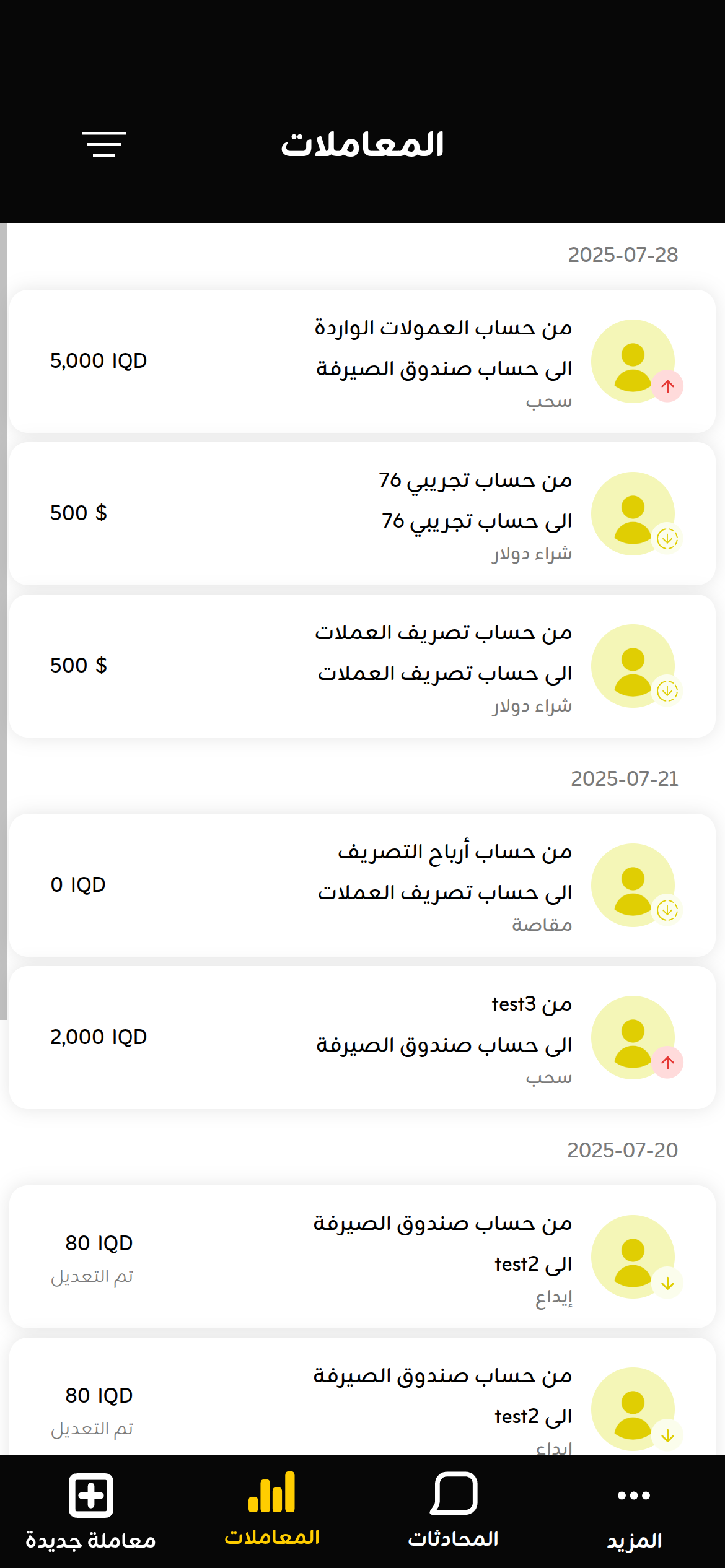
Task: Tap the yellow deposit arrow on the 500 $ card
Action: pyautogui.click(x=667, y=539)
